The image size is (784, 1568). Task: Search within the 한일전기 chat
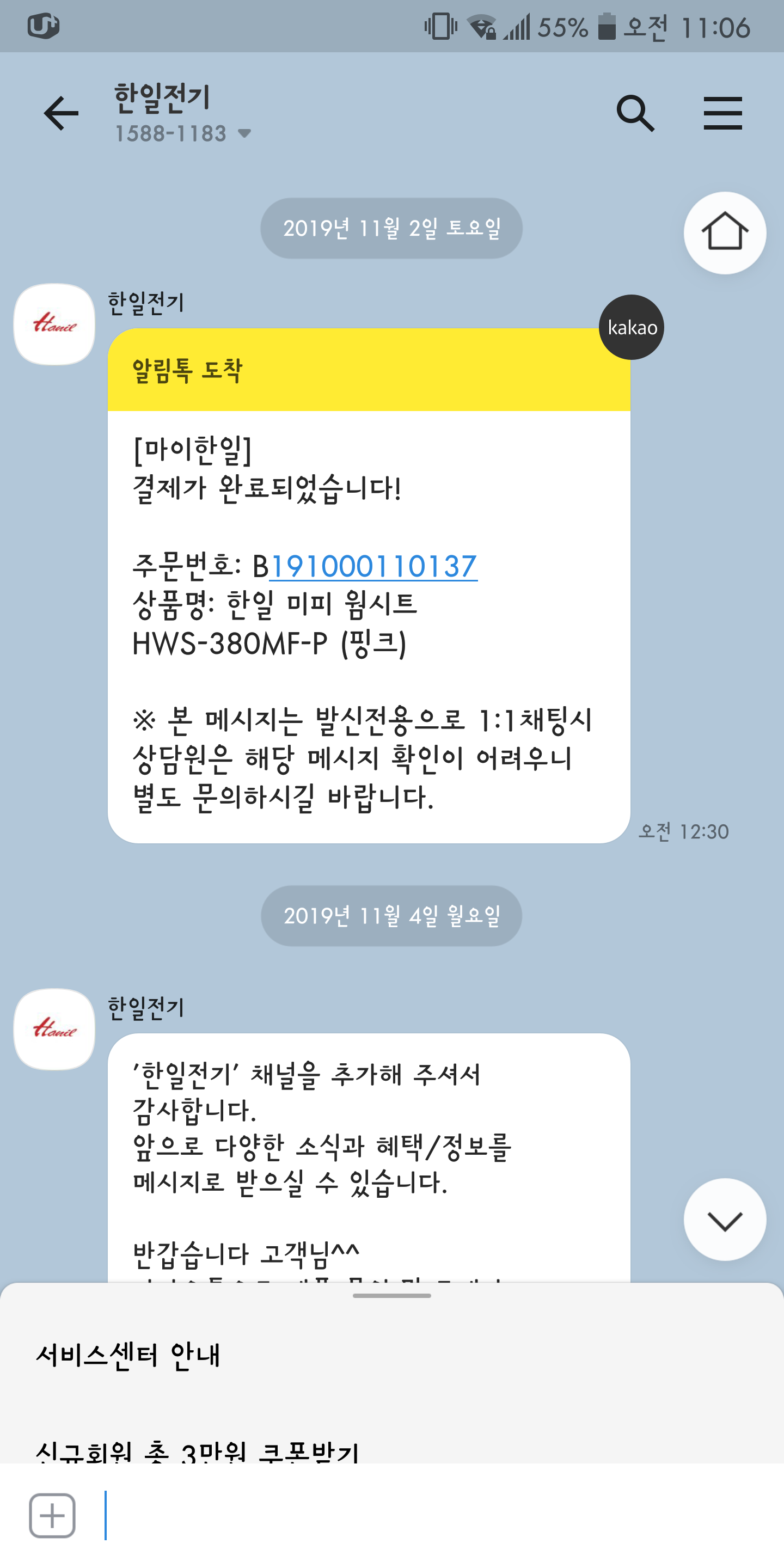(x=635, y=113)
